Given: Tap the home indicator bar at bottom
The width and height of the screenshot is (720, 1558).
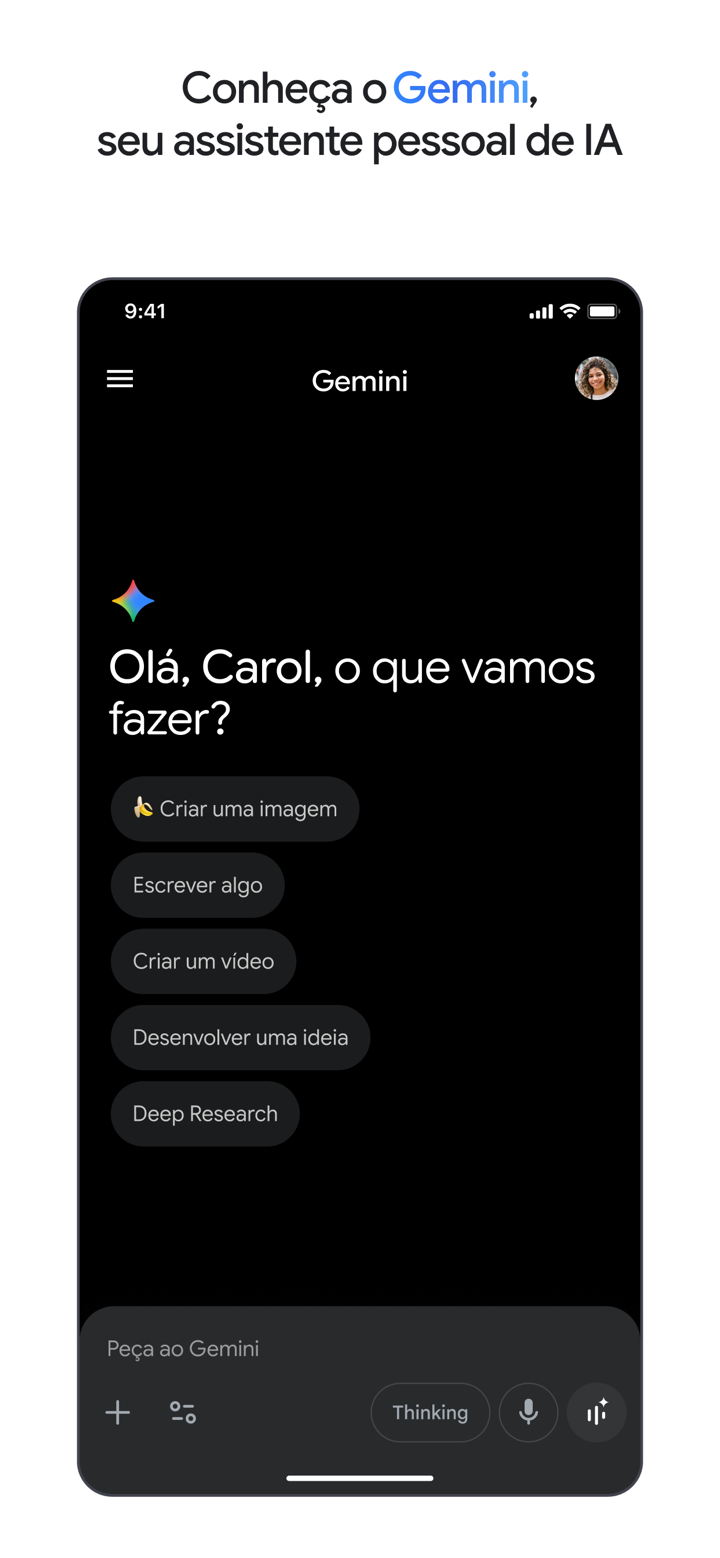Looking at the screenshot, I should (x=359, y=1477).
